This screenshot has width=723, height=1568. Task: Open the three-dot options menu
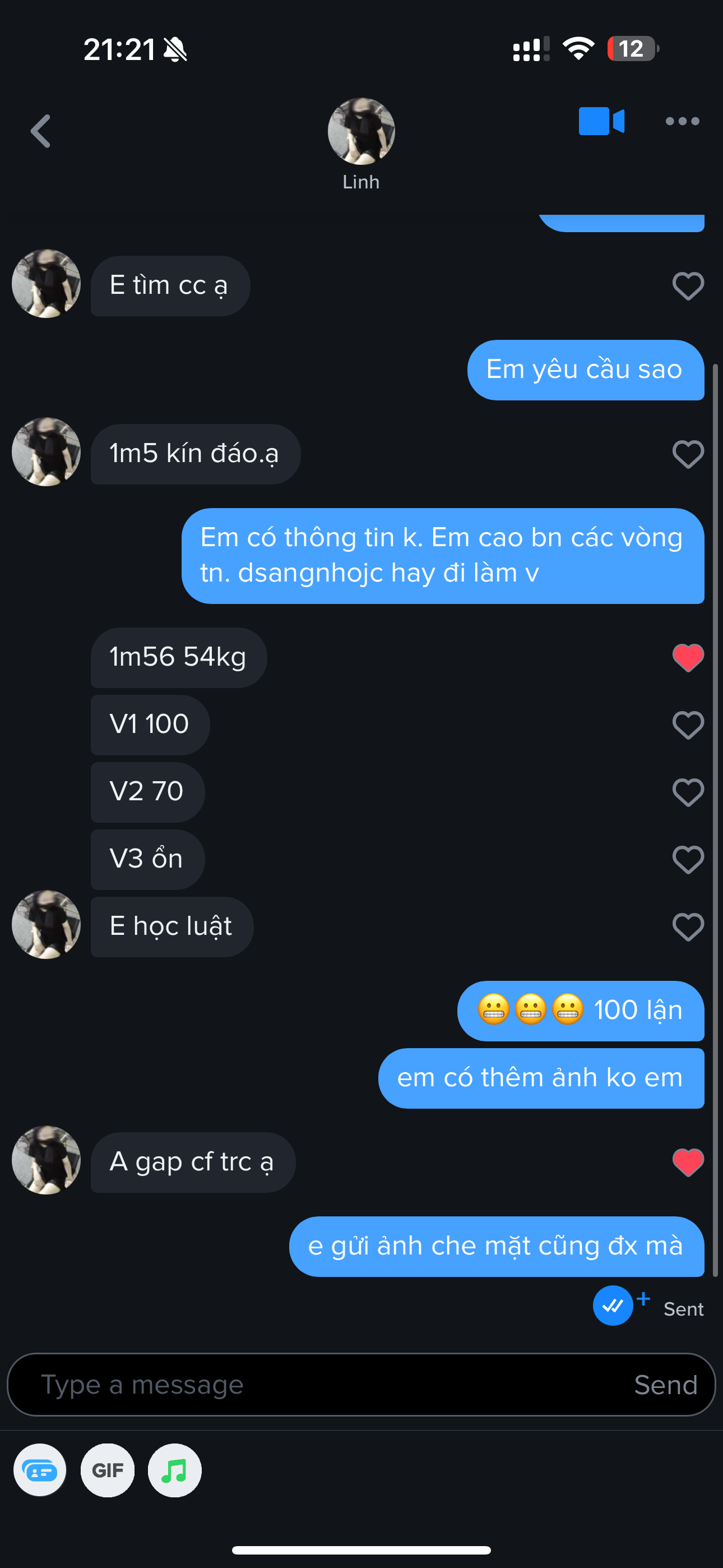682,121
